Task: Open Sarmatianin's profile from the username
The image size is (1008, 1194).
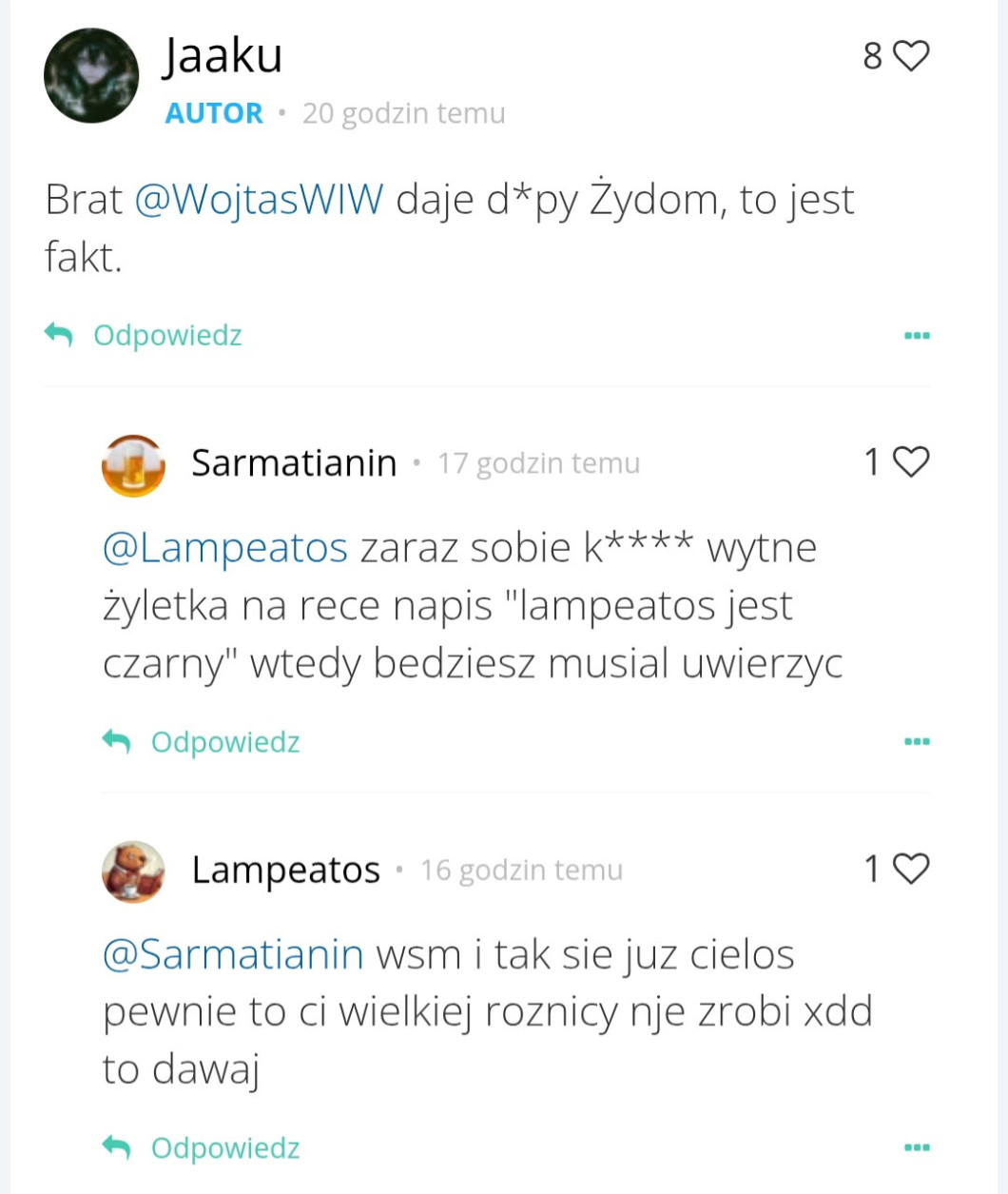Action: [x=294, y=463]
